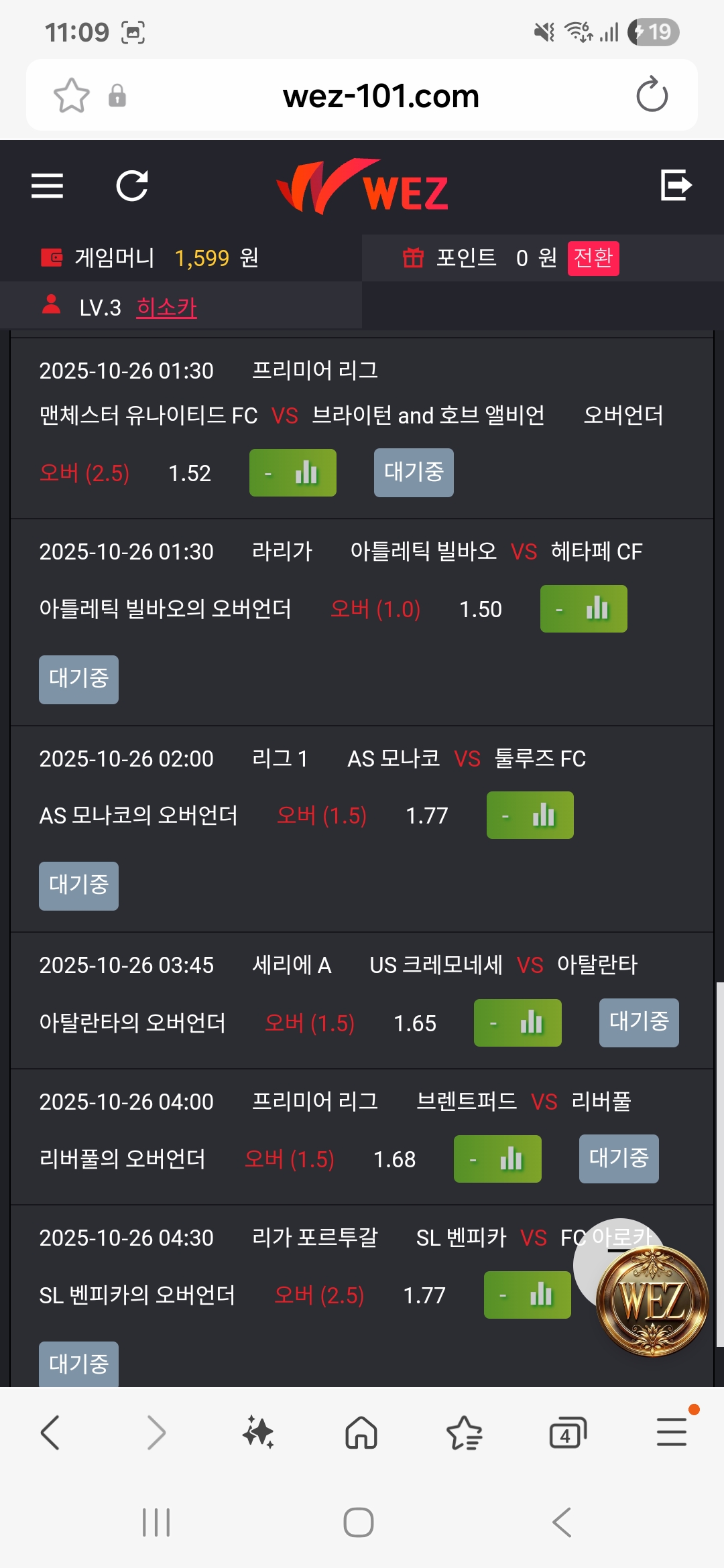The width and height of the screenshot is (724, 1568).
Task: Go back in the browser toolbar
Action: [x=50, y=1433]
